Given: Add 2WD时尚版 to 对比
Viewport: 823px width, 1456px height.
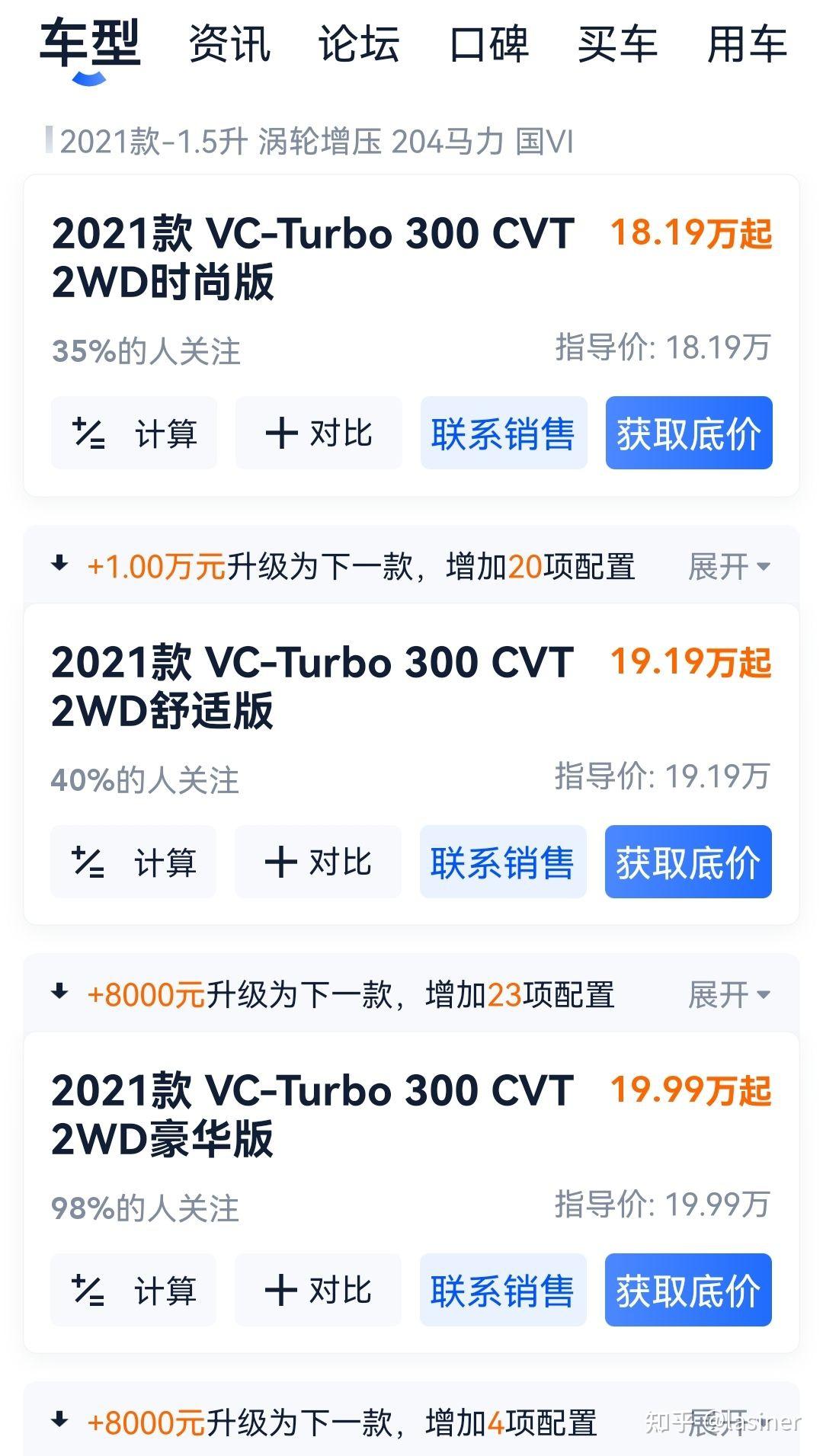Looking at the screenshot, I should click(319, 433).
